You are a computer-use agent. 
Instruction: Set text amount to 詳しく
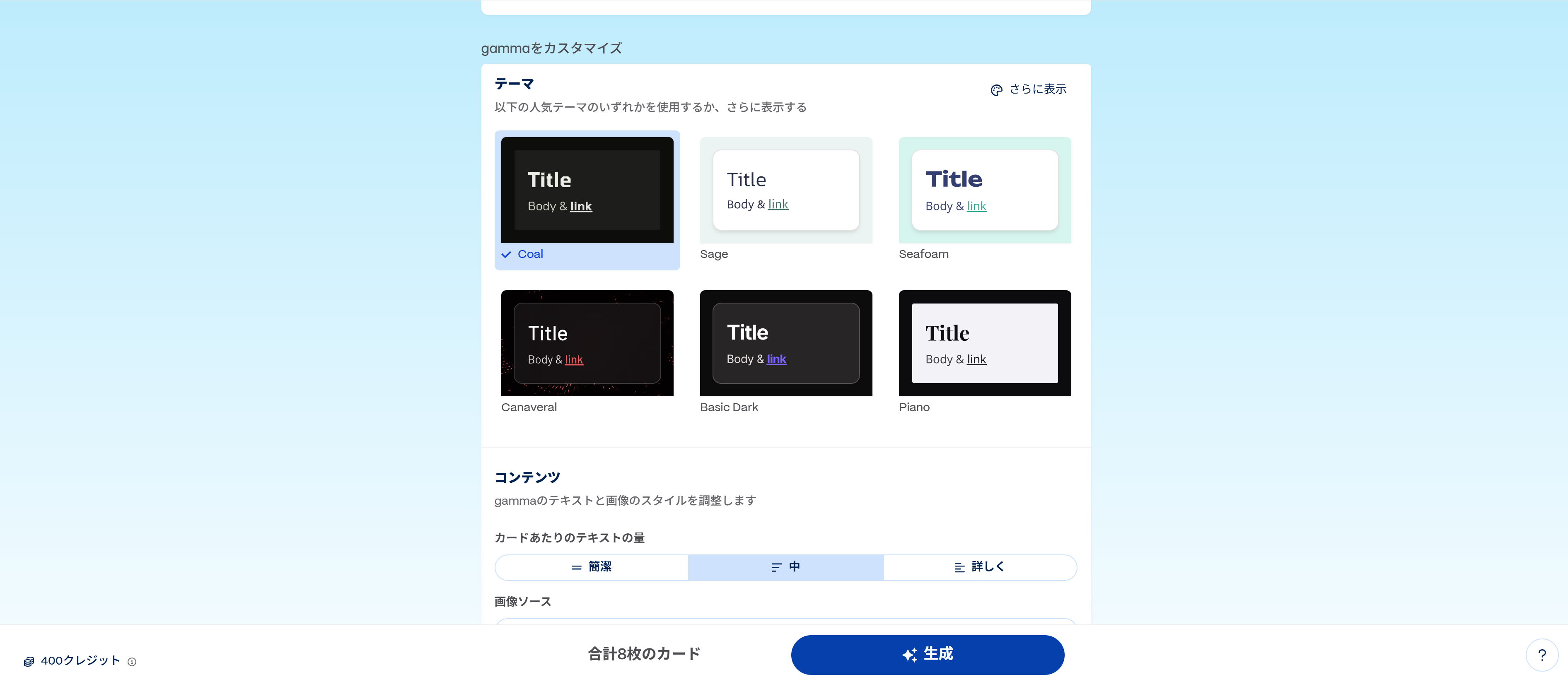click(979, 567)
